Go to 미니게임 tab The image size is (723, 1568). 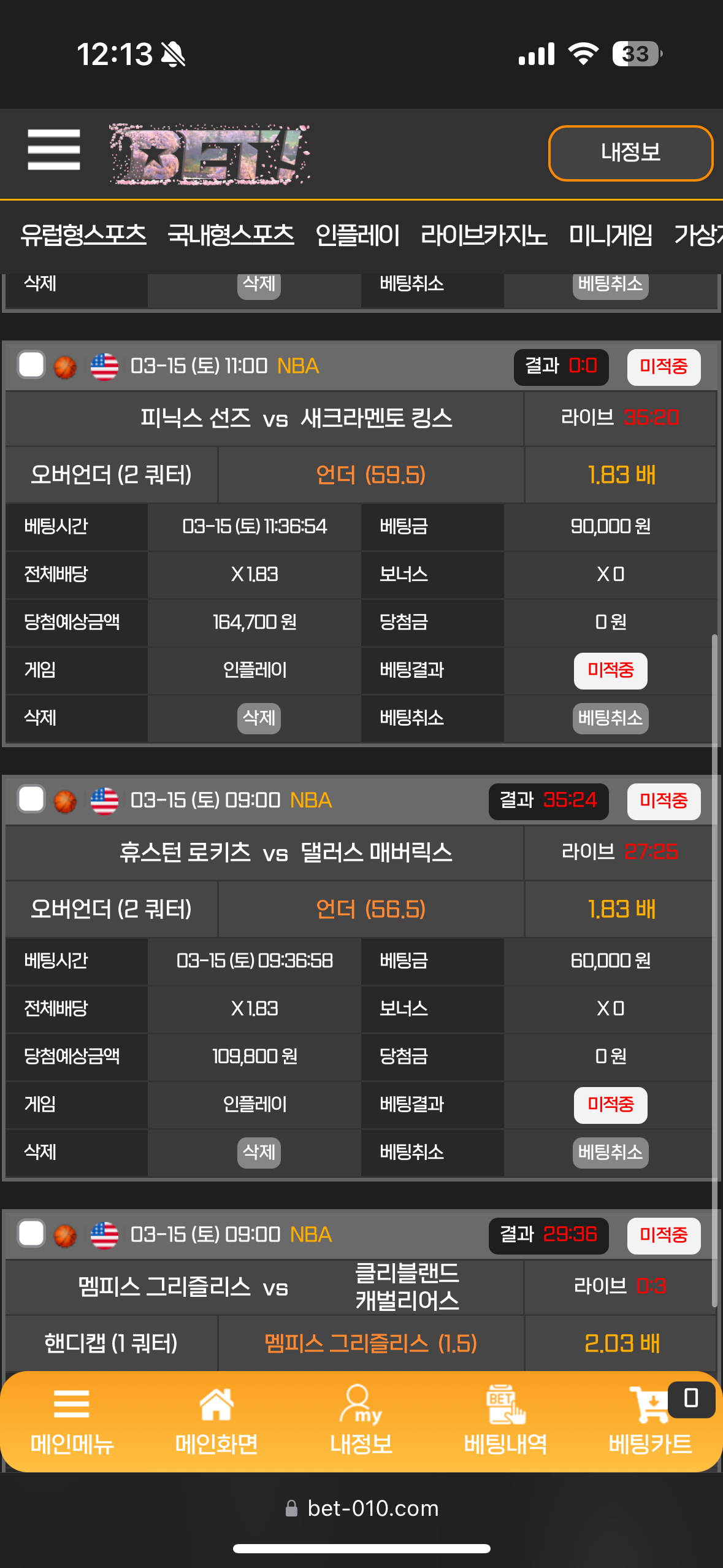(611, 235)
